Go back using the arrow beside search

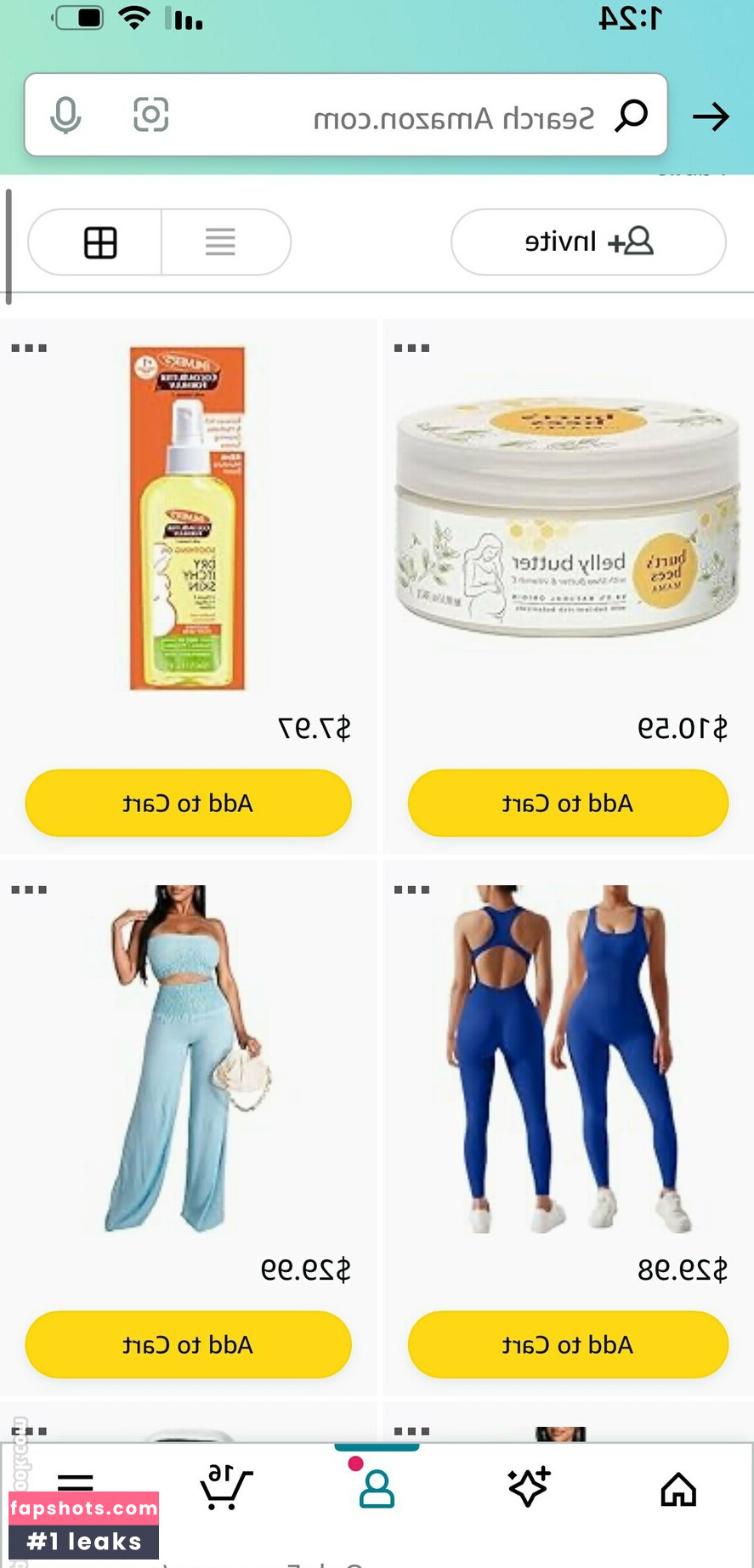point(711,116)
